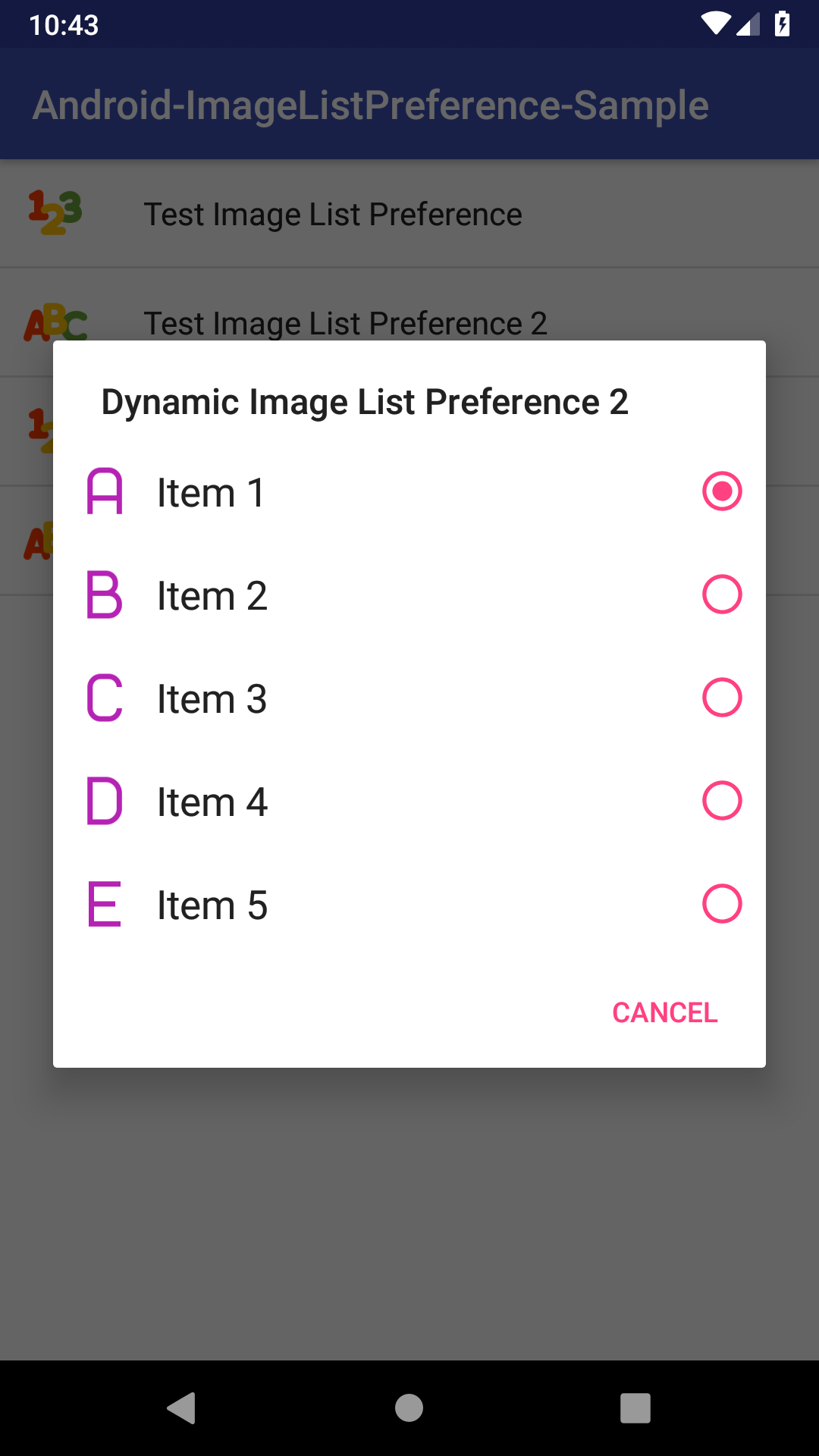This screenshot has width=819, height=1456.
Task: Select Item 4 radio button
Action: pos(721,801)
